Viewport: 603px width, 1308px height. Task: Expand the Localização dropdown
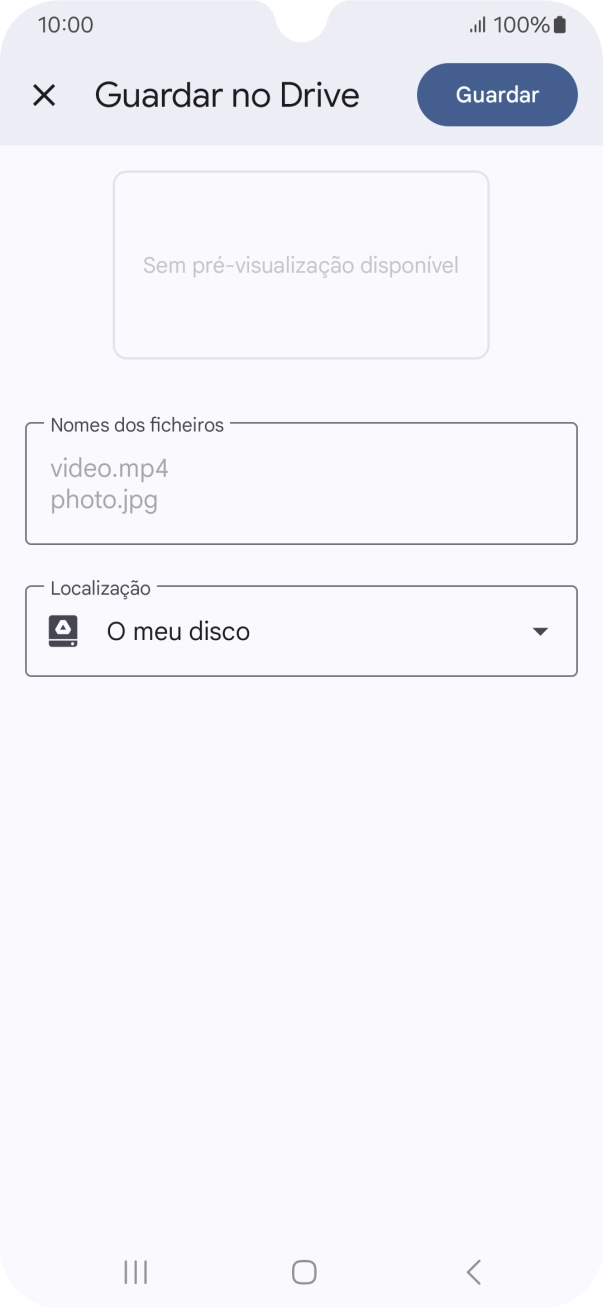point(539,631)
